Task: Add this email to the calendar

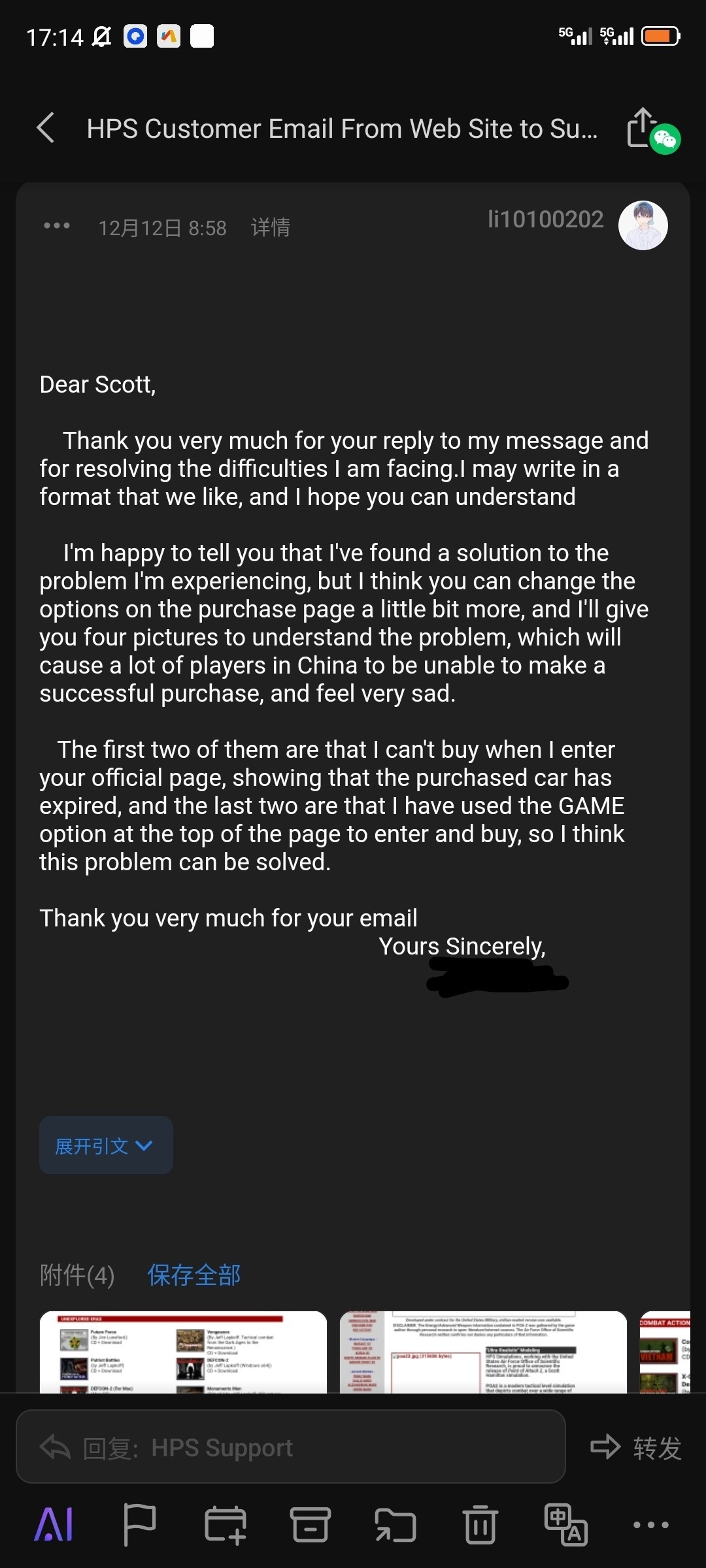Action: (x=226, y=1525)
